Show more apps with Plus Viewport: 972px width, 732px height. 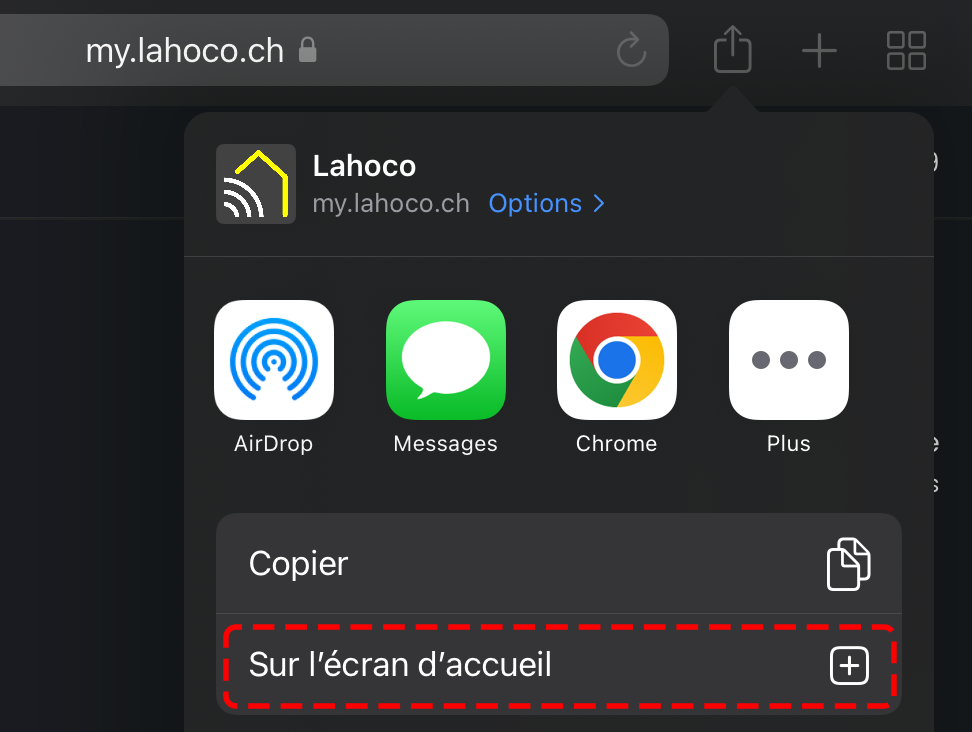(789, 360)
